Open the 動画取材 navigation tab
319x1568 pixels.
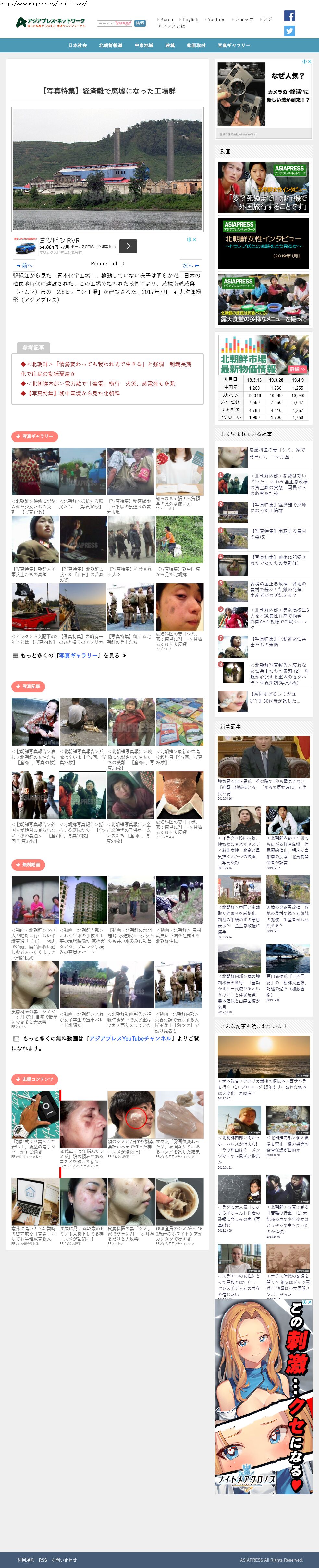[x=196, y=45]
